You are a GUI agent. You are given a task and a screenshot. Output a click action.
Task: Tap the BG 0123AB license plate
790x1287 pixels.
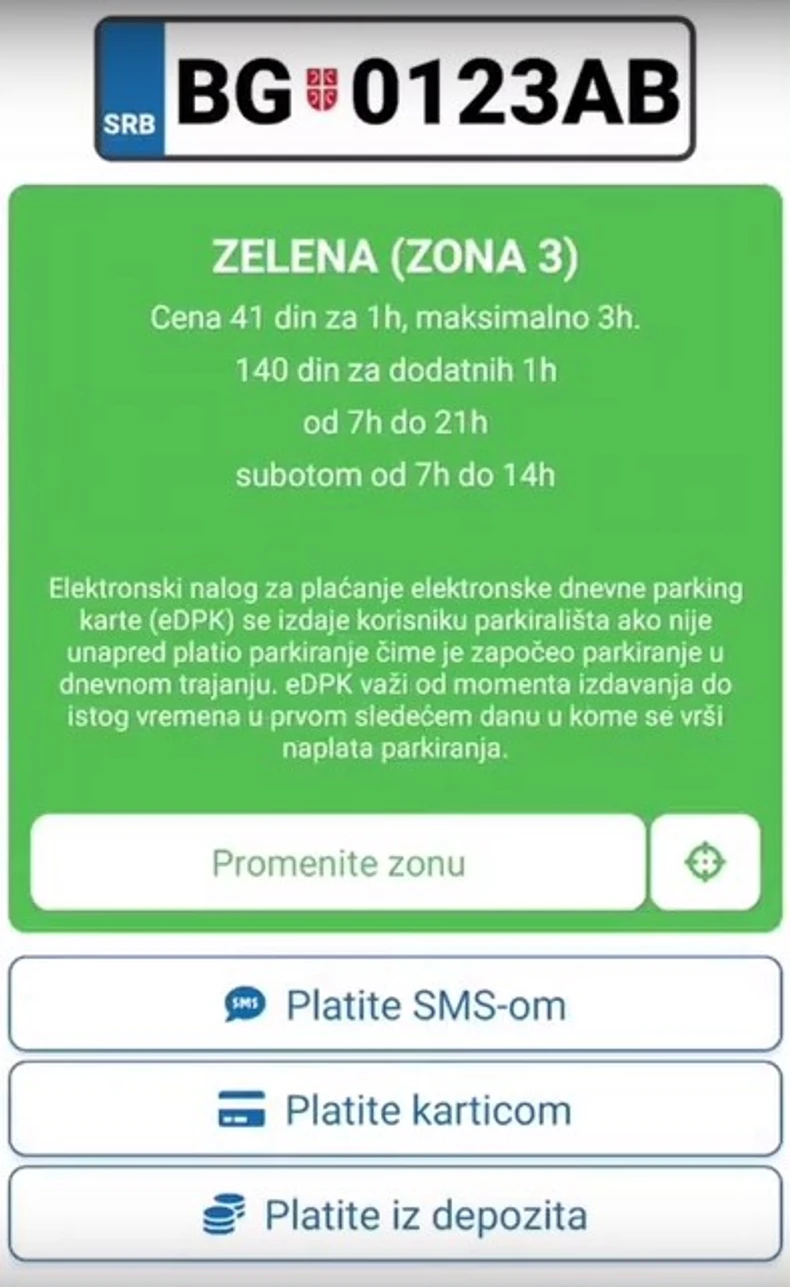coord(395,89)
